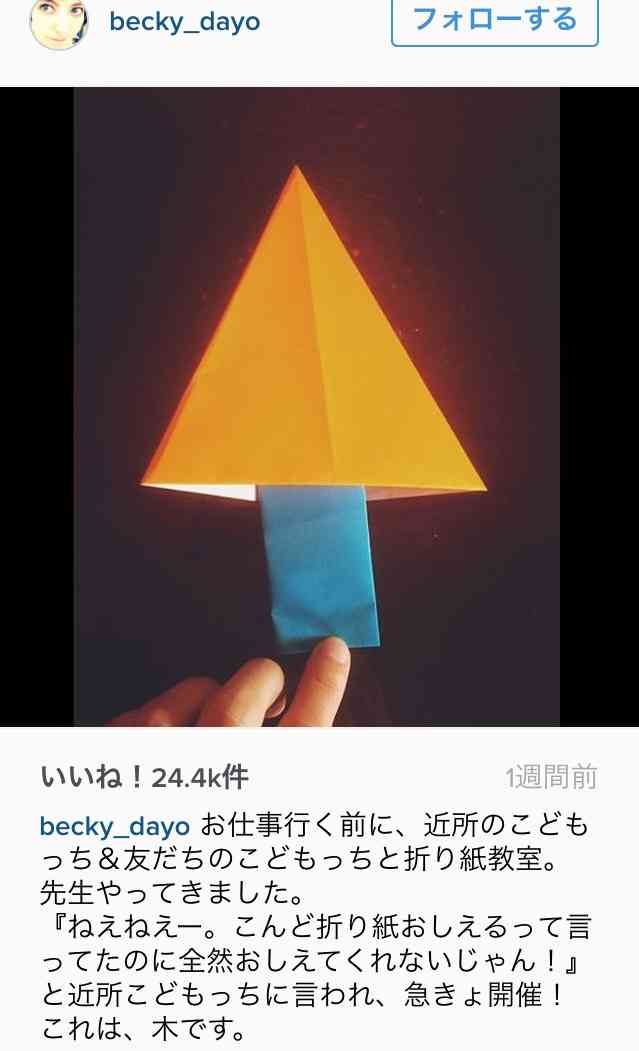
Task: Open the origami tree photo post
Action: [317, 406]
